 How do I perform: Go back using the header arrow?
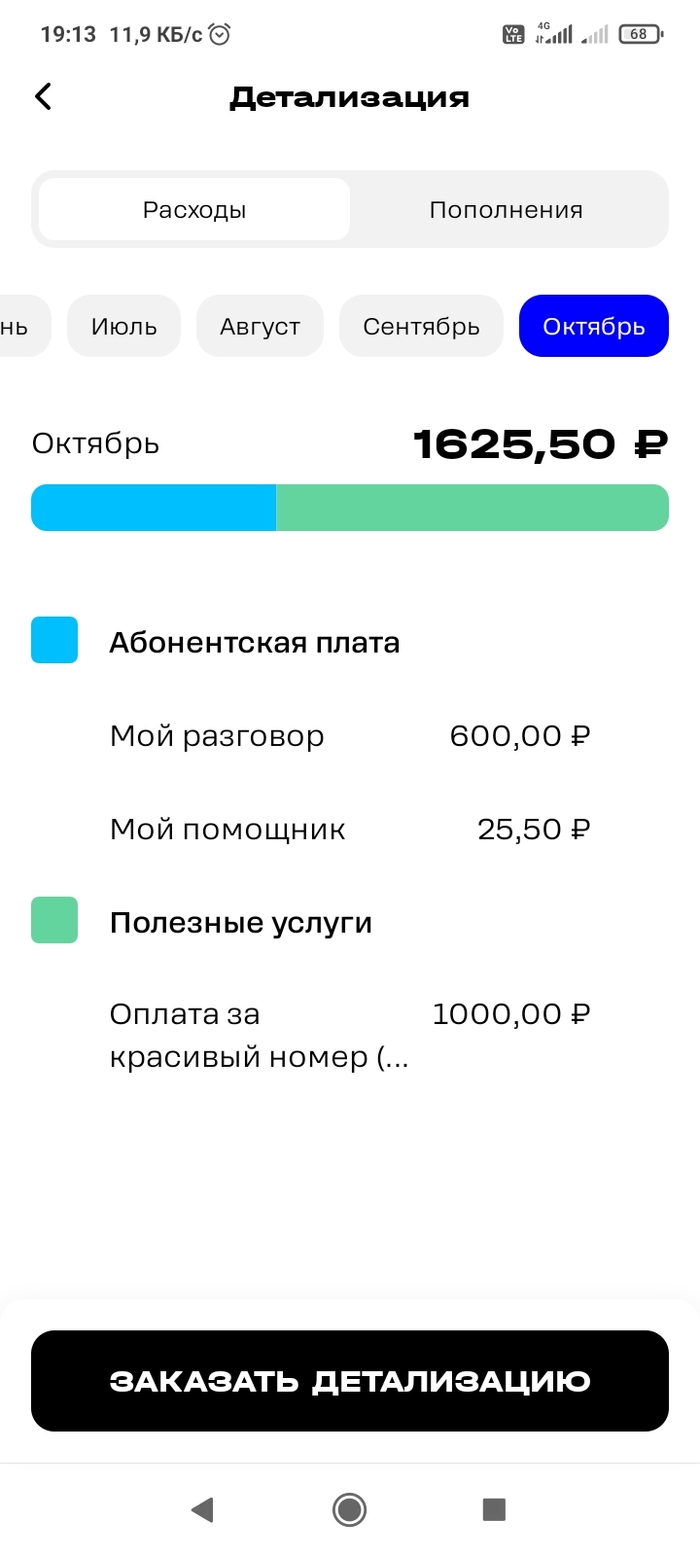tap(43, 97)
